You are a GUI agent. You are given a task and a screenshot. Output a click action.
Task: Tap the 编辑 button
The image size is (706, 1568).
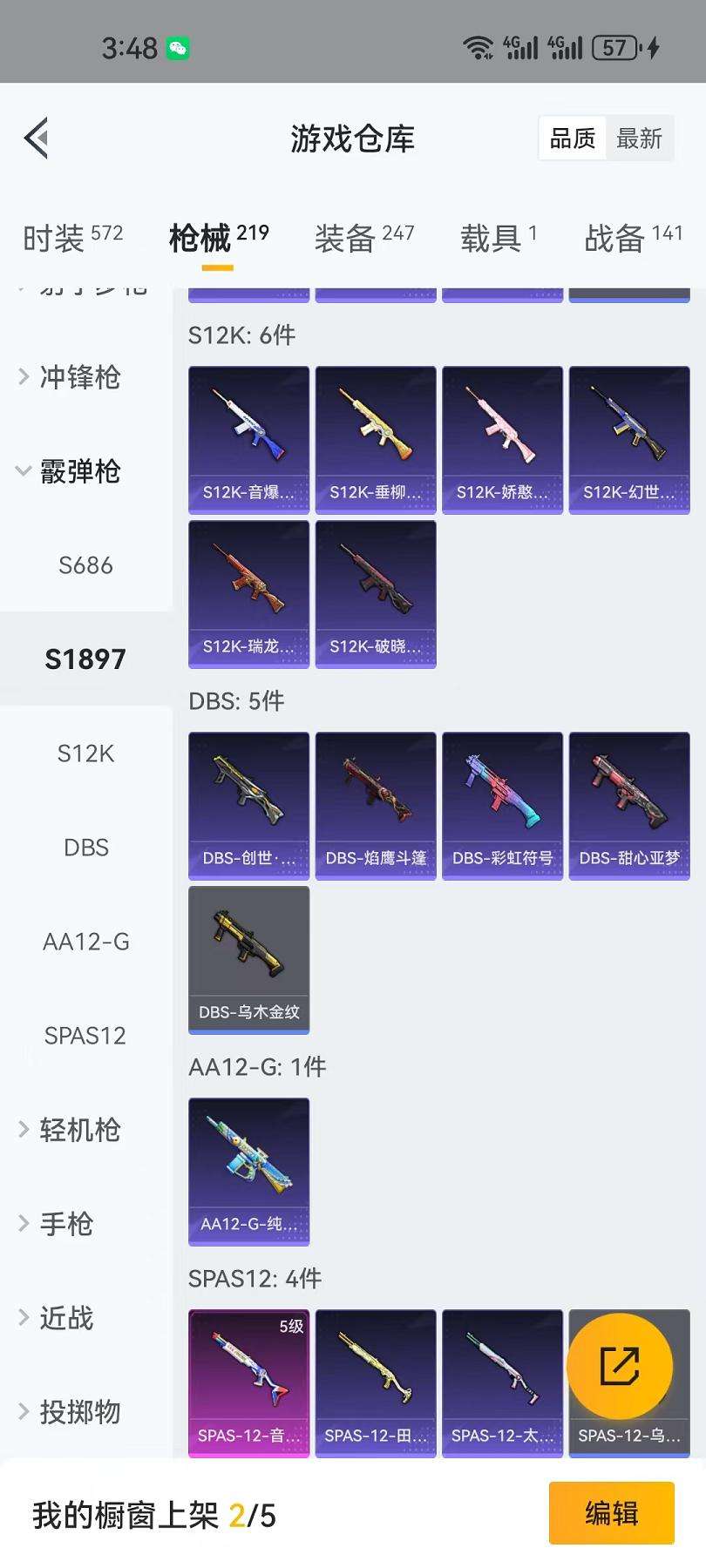(x=611, y=1513)
